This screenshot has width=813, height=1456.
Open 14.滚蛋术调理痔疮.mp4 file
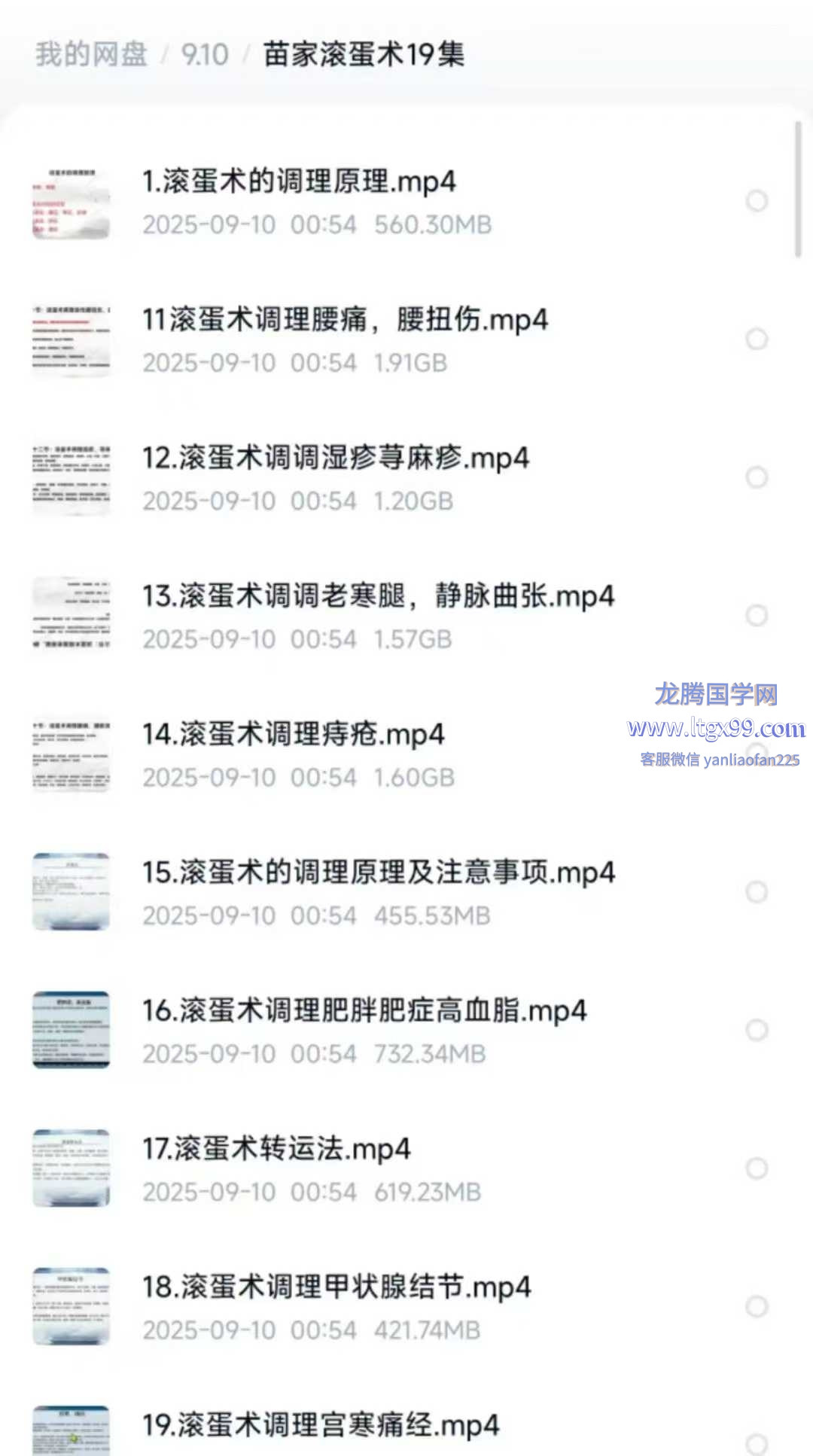(294, 735)
